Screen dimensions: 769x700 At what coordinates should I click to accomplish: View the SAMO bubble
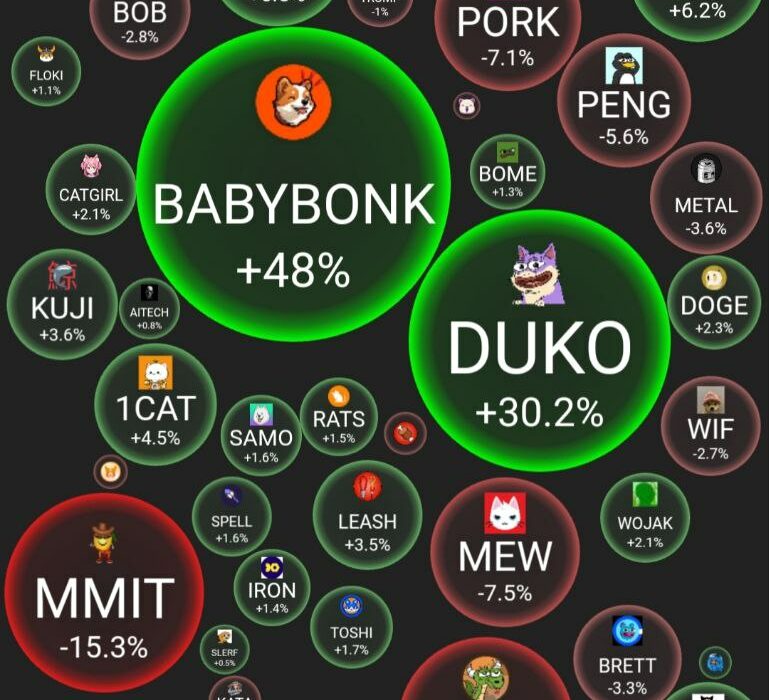(261, 434)
